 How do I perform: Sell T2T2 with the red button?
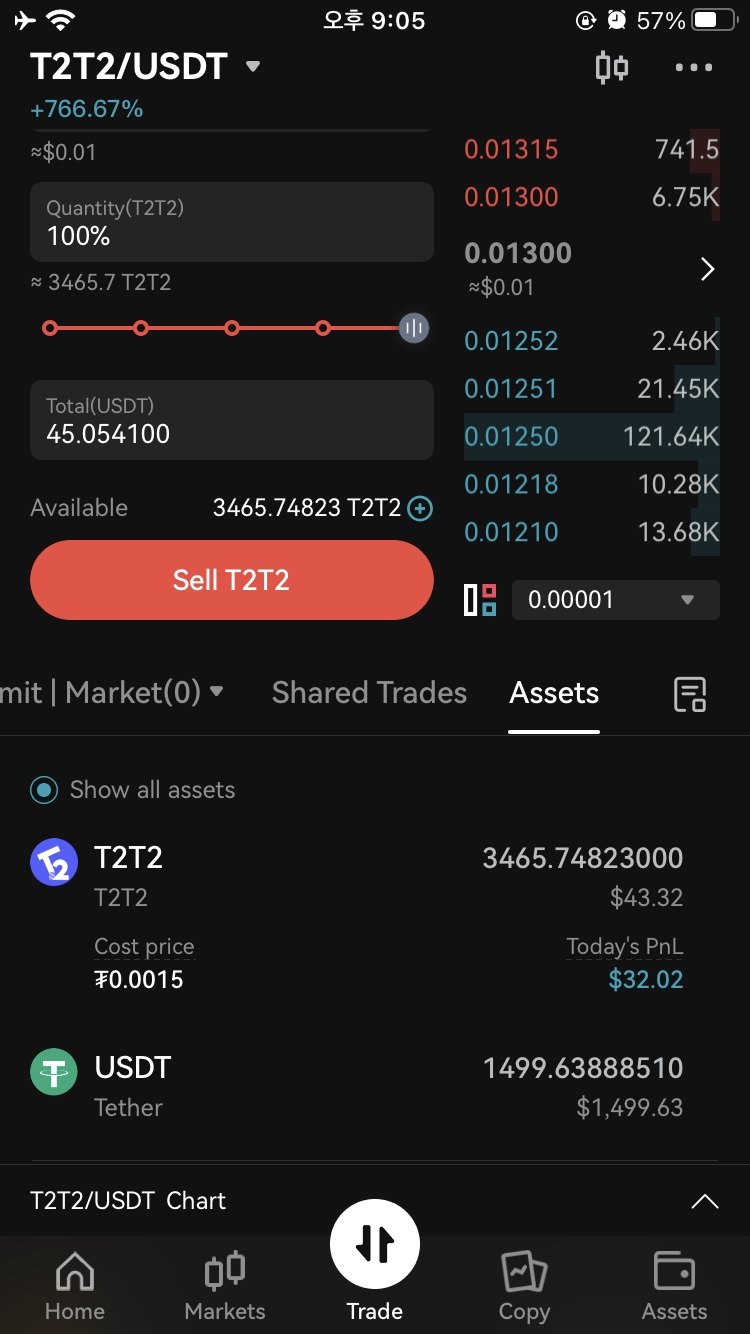[x=231, y=580]
